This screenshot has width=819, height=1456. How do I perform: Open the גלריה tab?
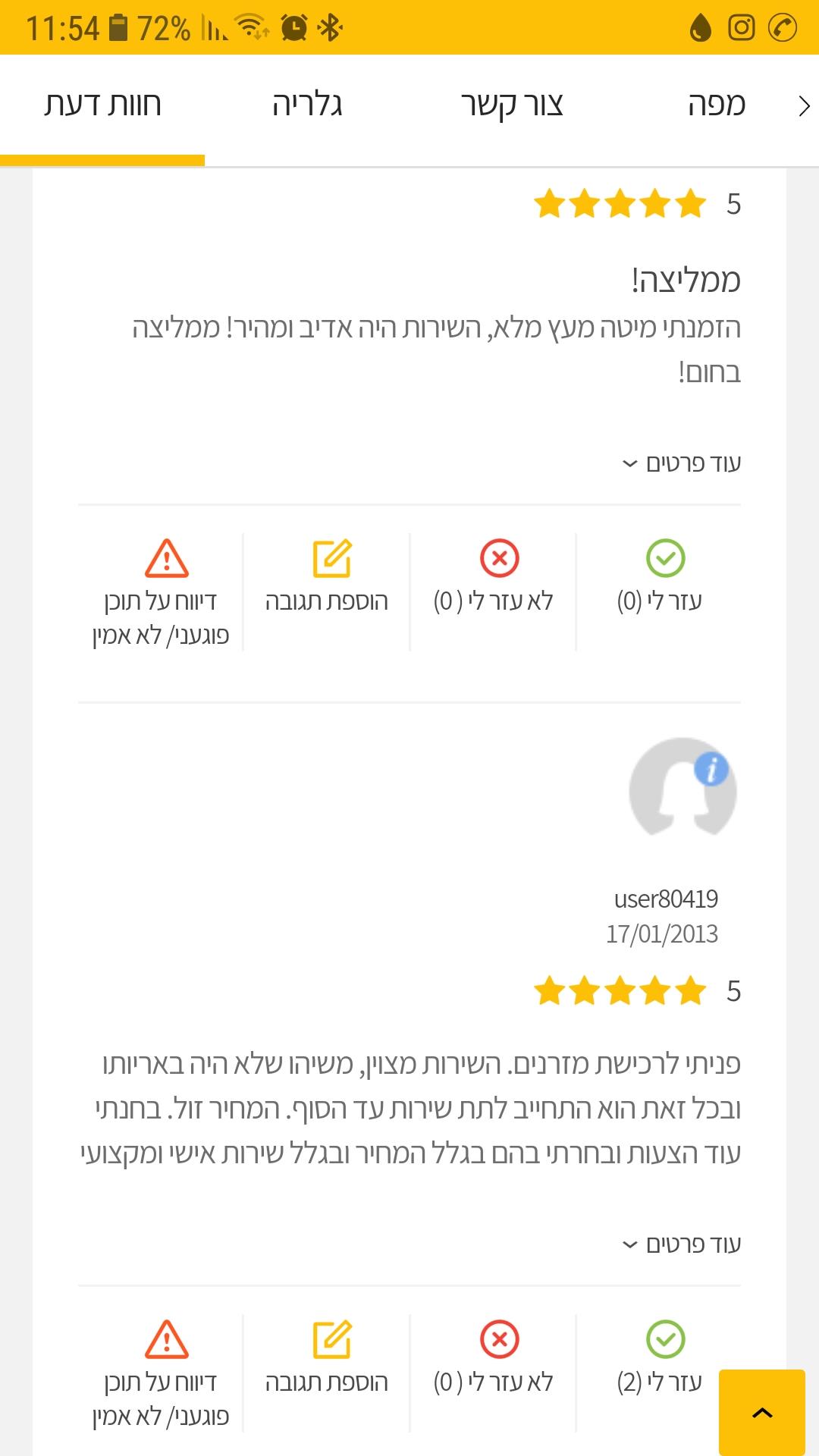(x=307, y=105)
